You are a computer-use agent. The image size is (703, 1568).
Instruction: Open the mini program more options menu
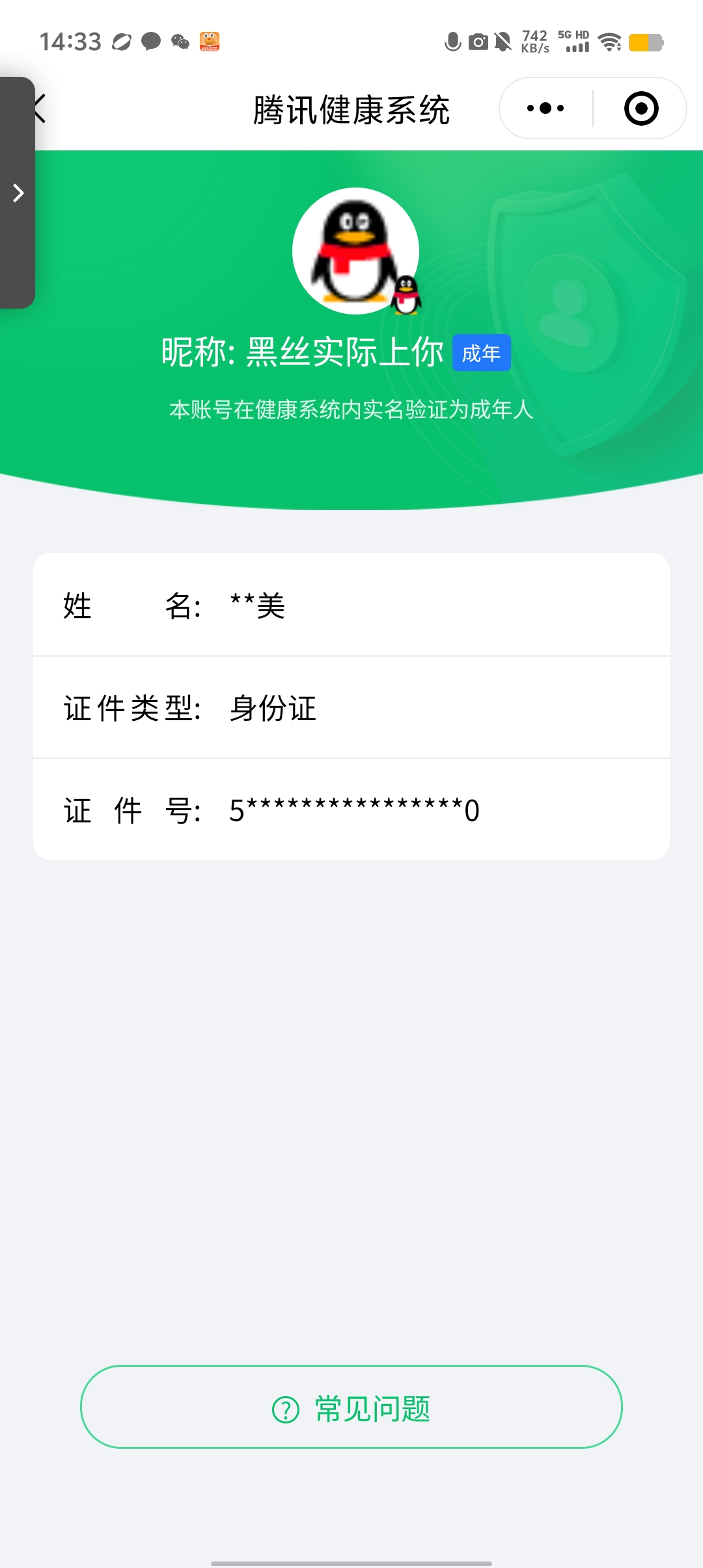click(x=544, y=107)
